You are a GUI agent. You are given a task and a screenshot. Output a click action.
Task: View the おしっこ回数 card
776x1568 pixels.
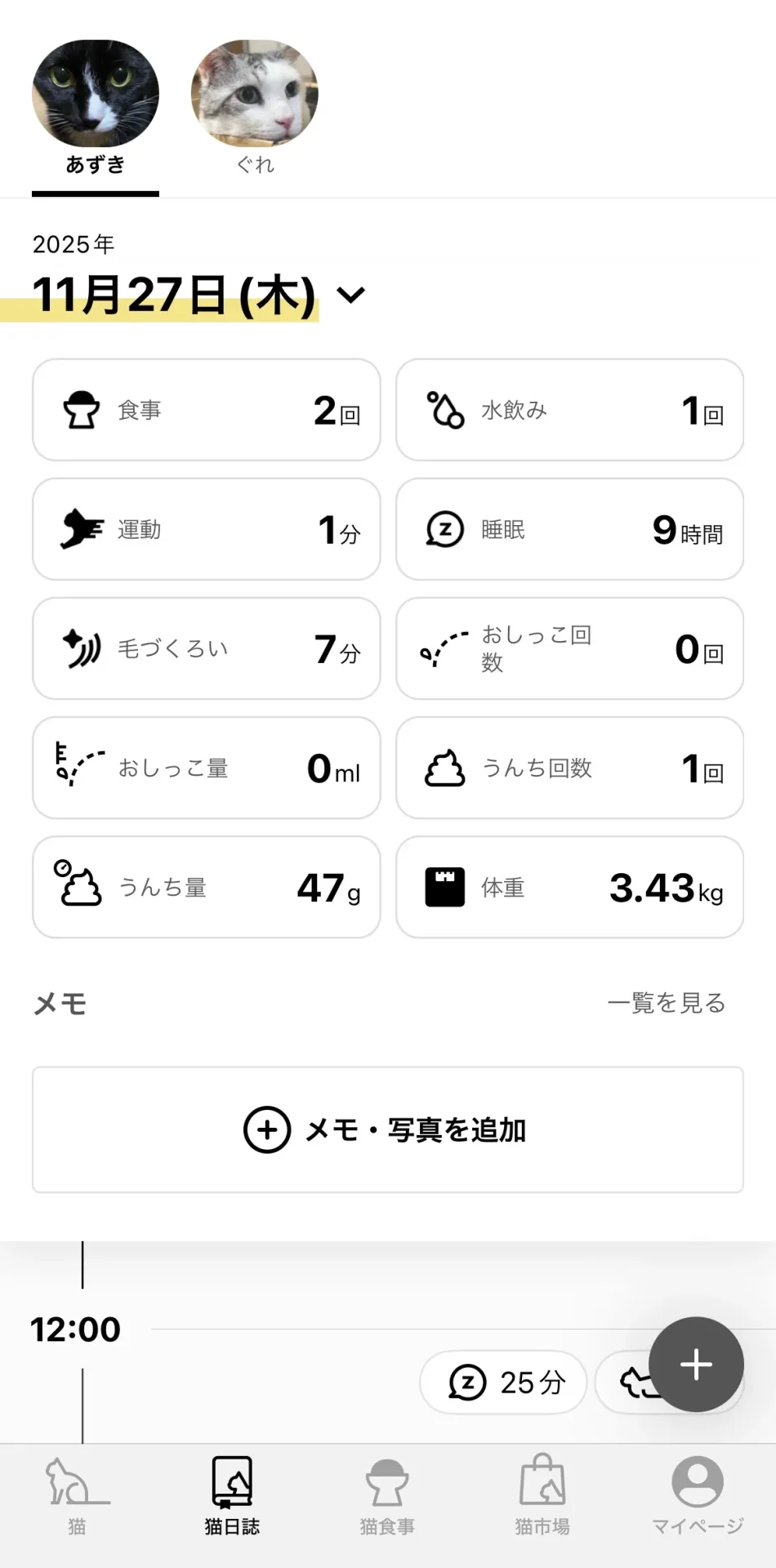[x=569, y=648]
